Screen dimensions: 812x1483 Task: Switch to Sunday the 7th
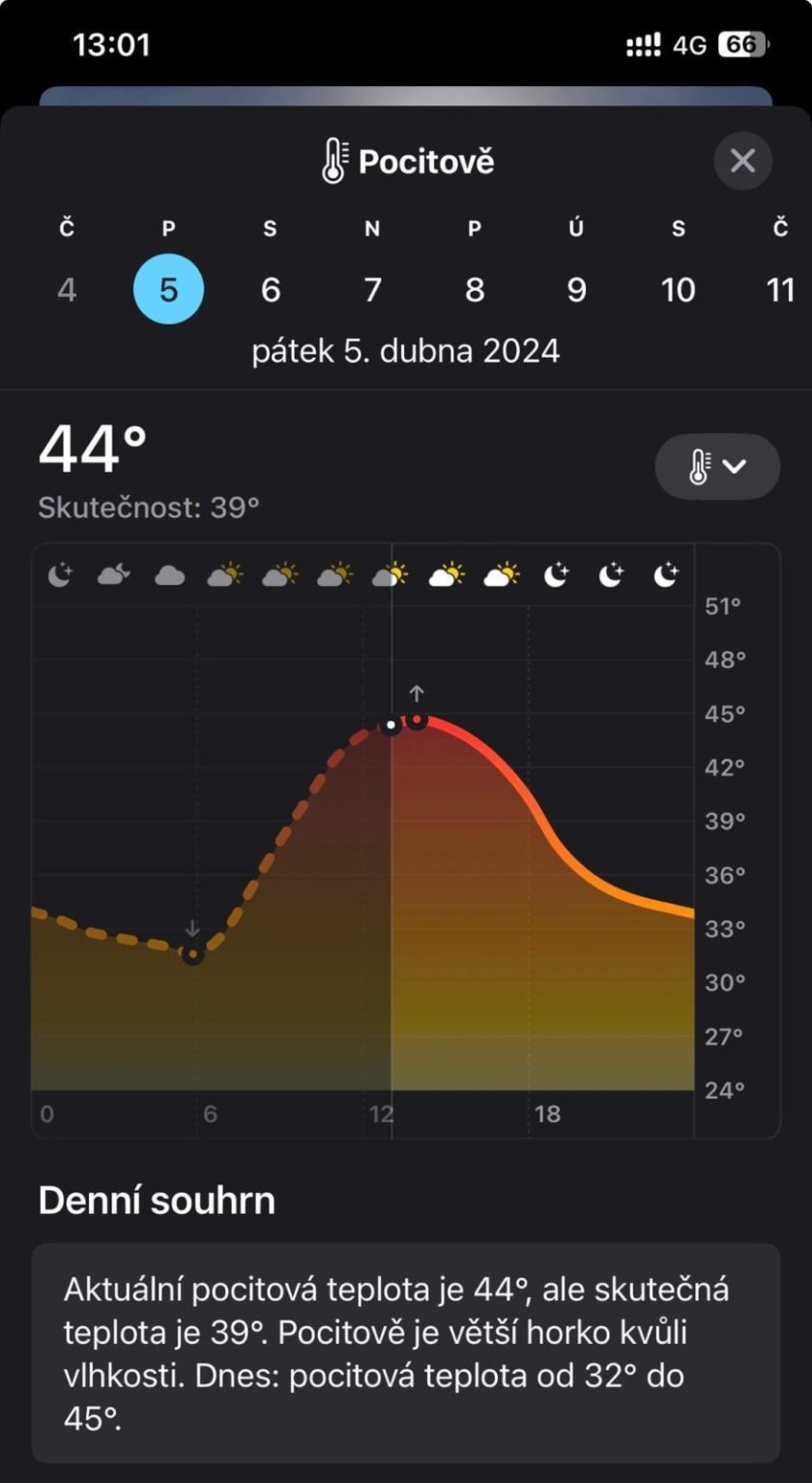[372, 289]
